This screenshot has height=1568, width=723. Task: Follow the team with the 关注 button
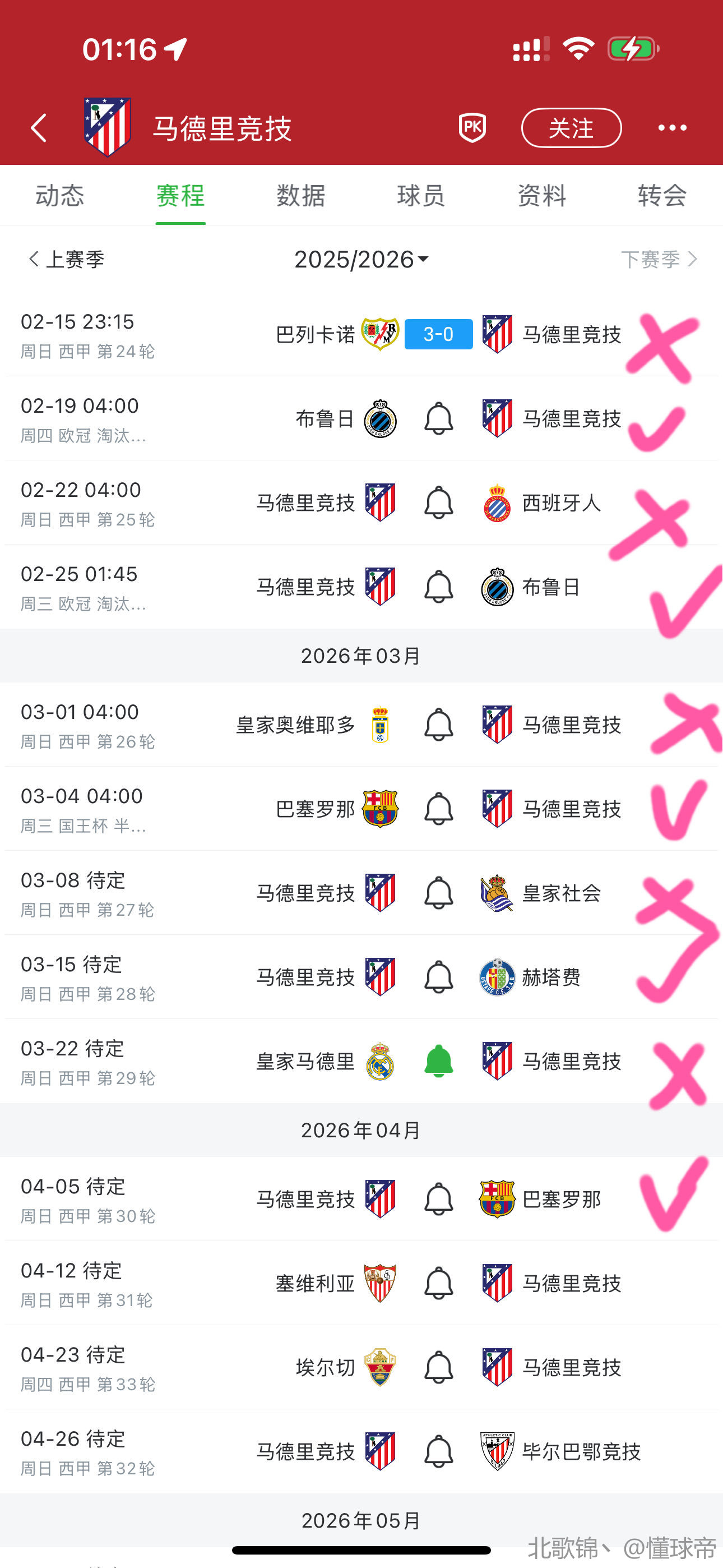(x=571, y=128)
